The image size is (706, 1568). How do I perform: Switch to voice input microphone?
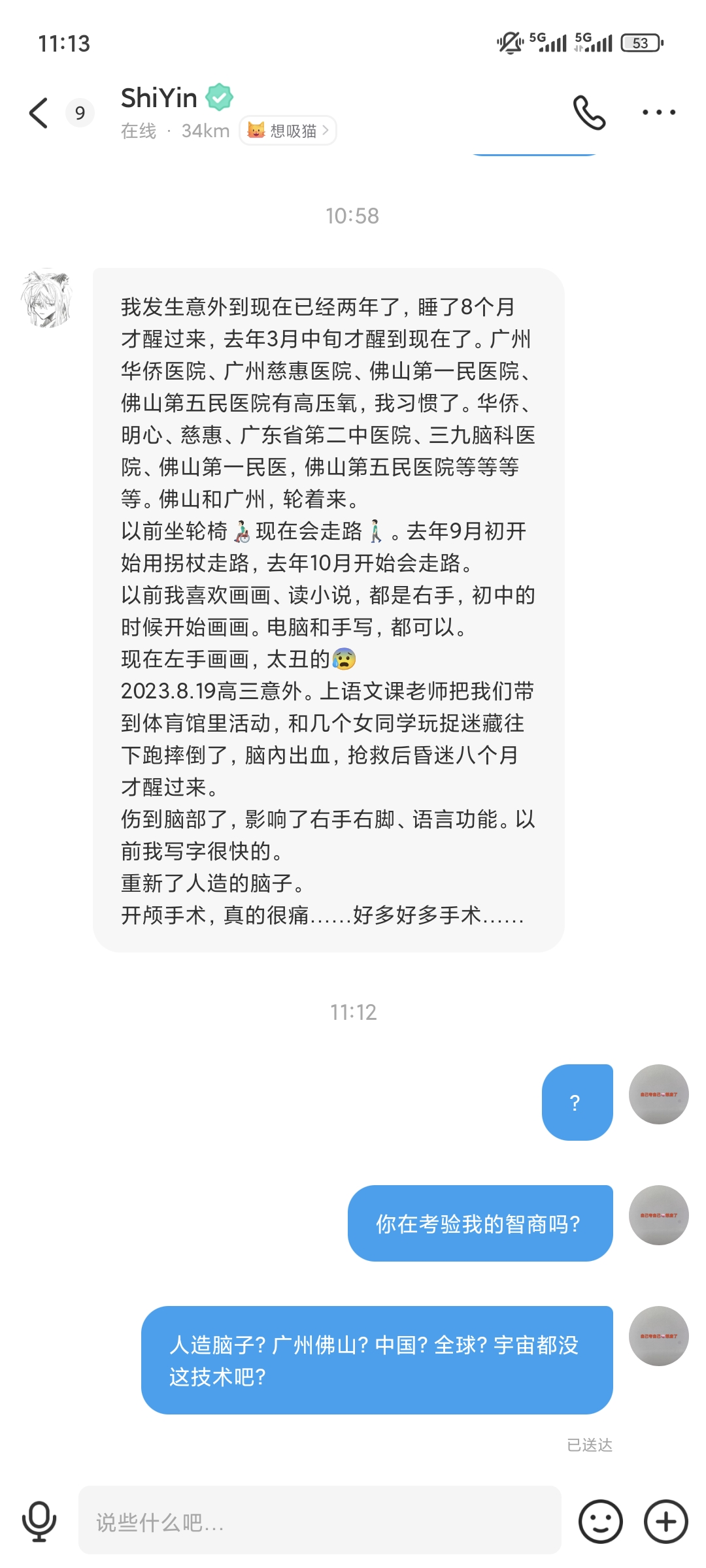point(39,1521)
